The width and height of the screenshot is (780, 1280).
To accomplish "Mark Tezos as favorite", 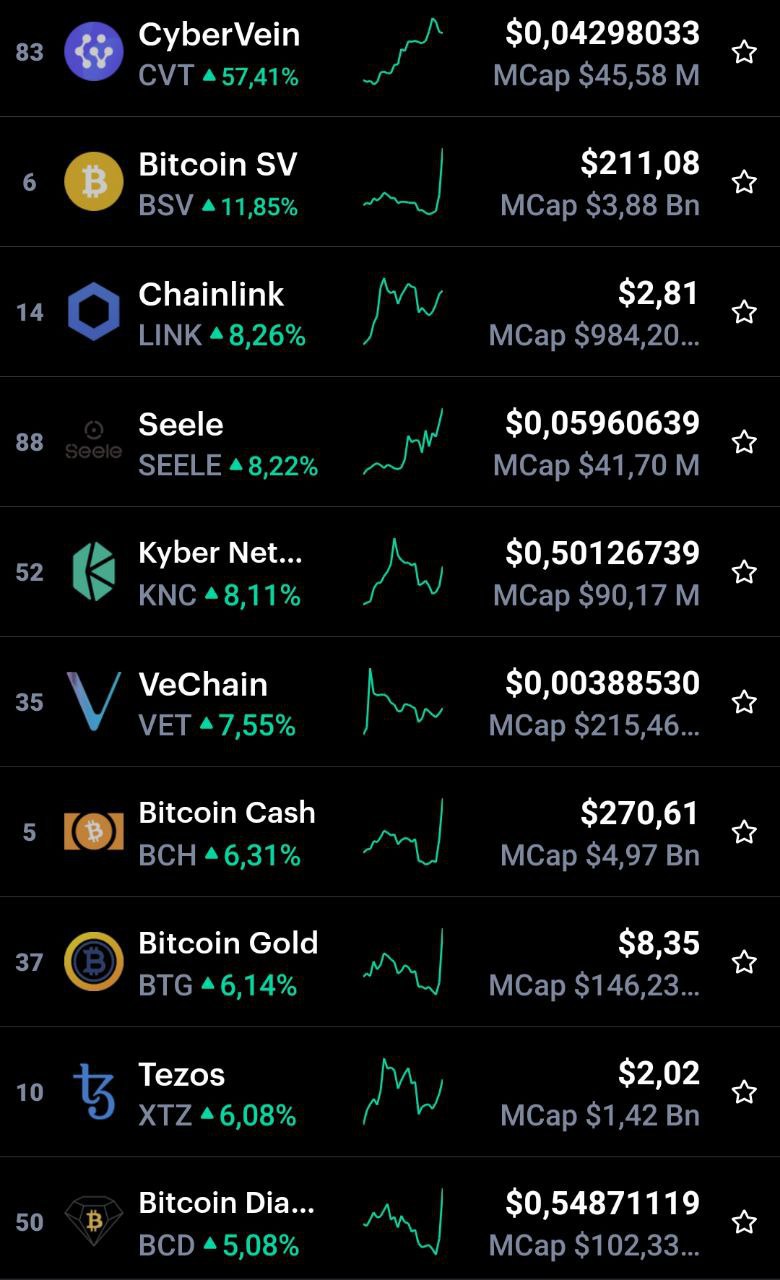I will (x=744, y=1092).
